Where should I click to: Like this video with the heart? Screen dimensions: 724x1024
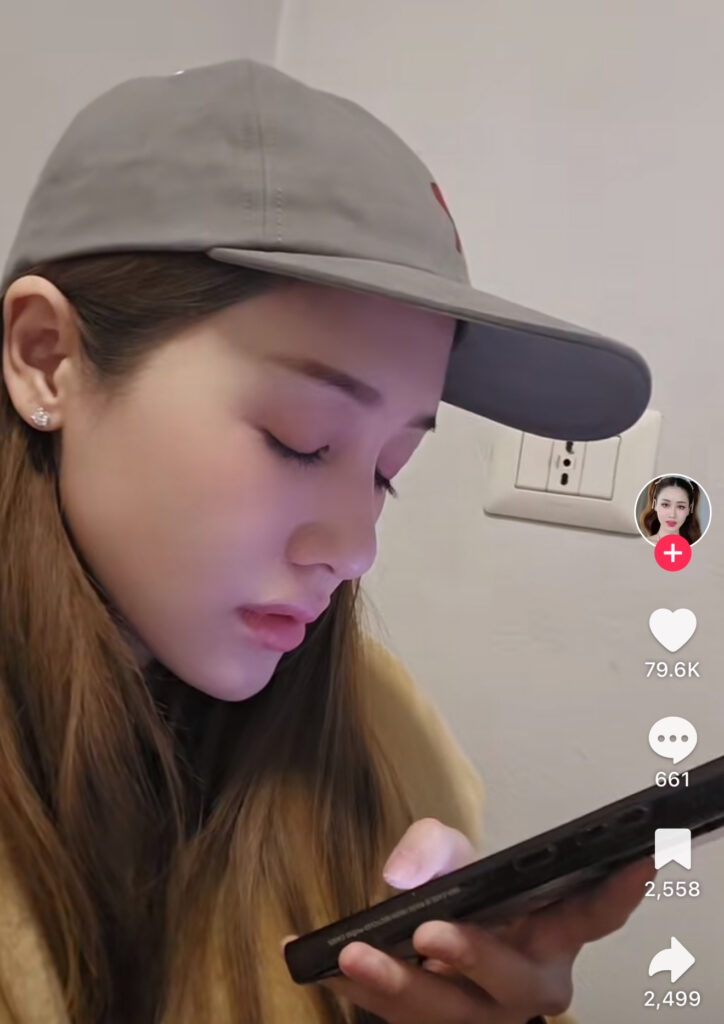[x=672, y=630]
